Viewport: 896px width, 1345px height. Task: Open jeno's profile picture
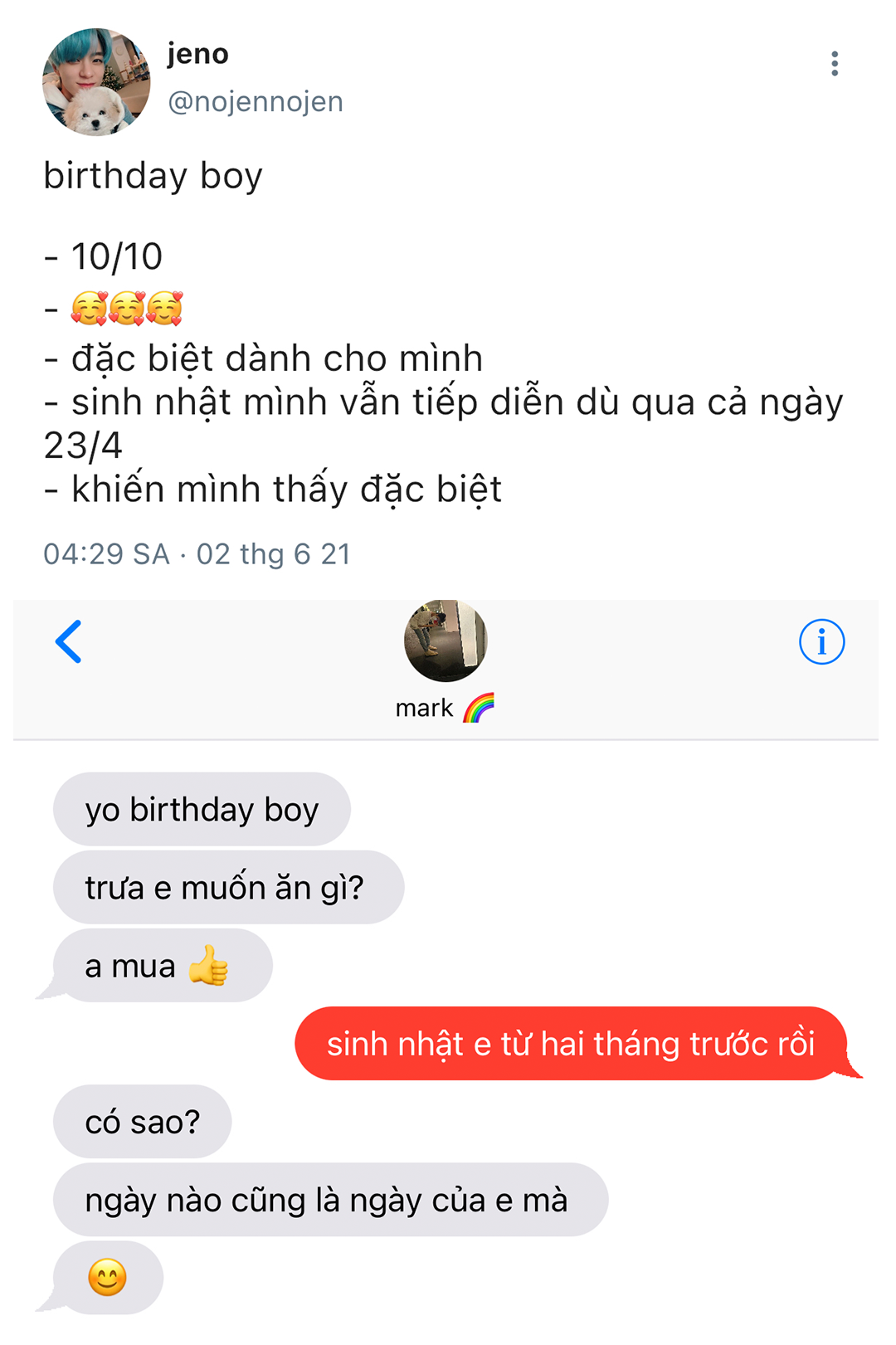click(96, 82)
